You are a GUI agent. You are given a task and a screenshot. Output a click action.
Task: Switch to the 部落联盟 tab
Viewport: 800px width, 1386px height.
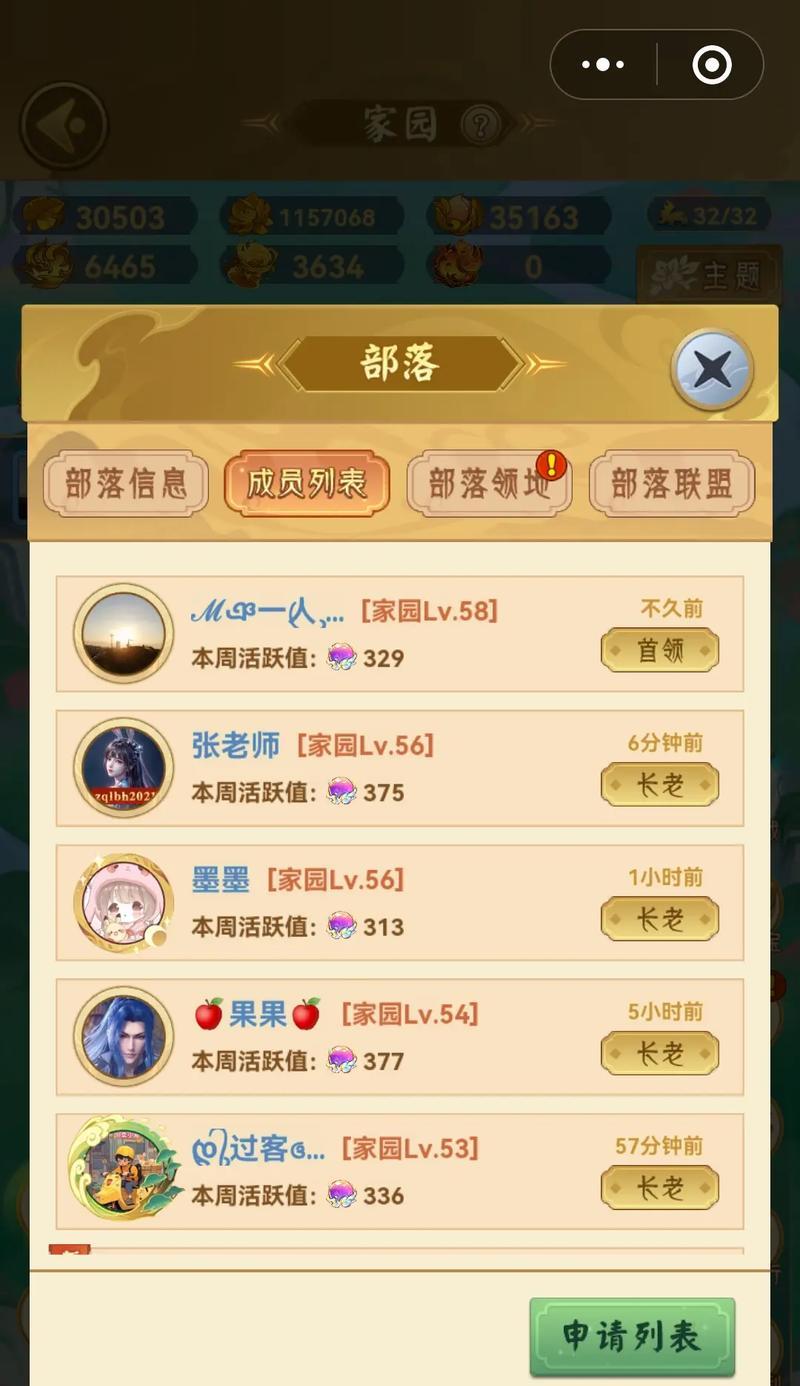pos(671,484)
